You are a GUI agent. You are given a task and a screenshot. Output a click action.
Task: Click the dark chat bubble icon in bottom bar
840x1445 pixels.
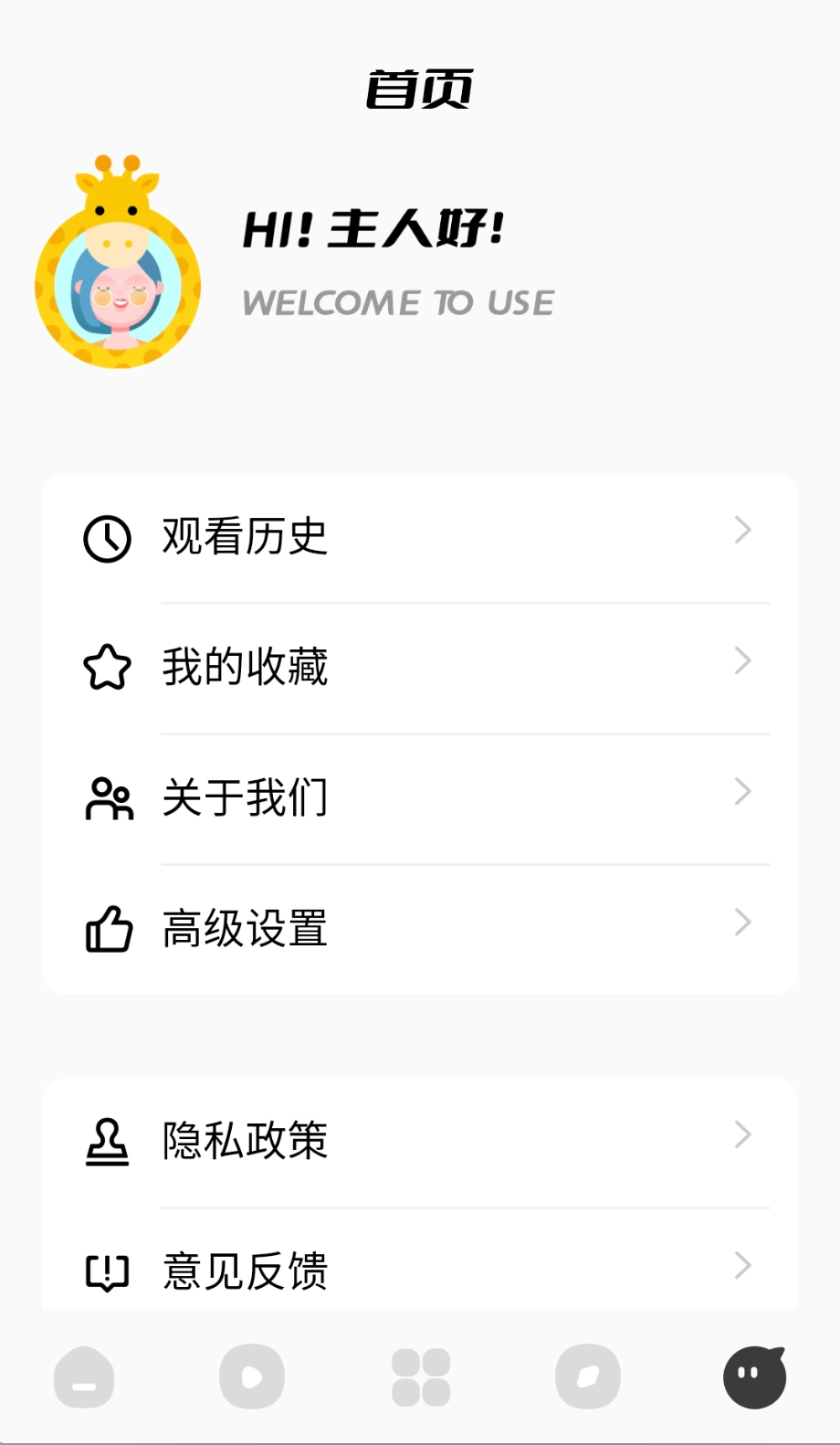pos(754,1376)
